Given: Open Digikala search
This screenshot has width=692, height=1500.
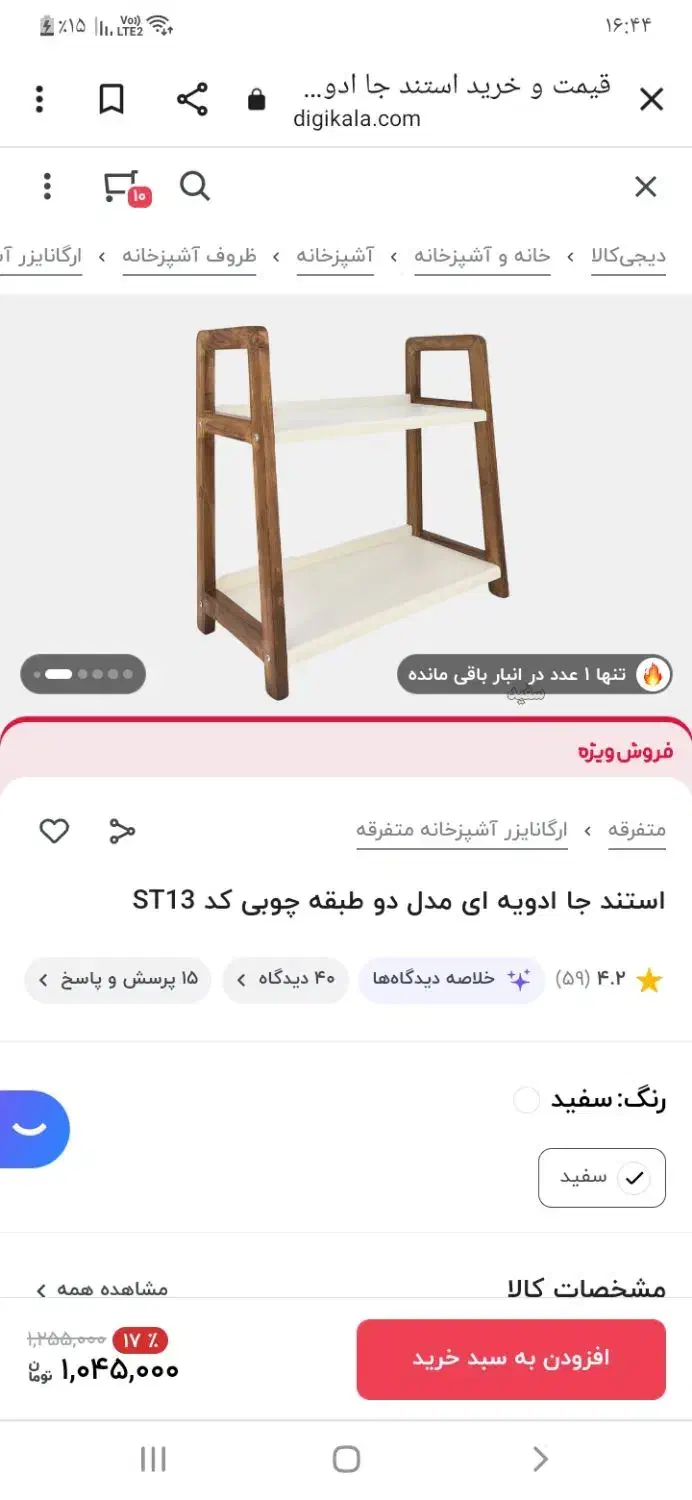Looking at the screenshot, I should point(195,186).
